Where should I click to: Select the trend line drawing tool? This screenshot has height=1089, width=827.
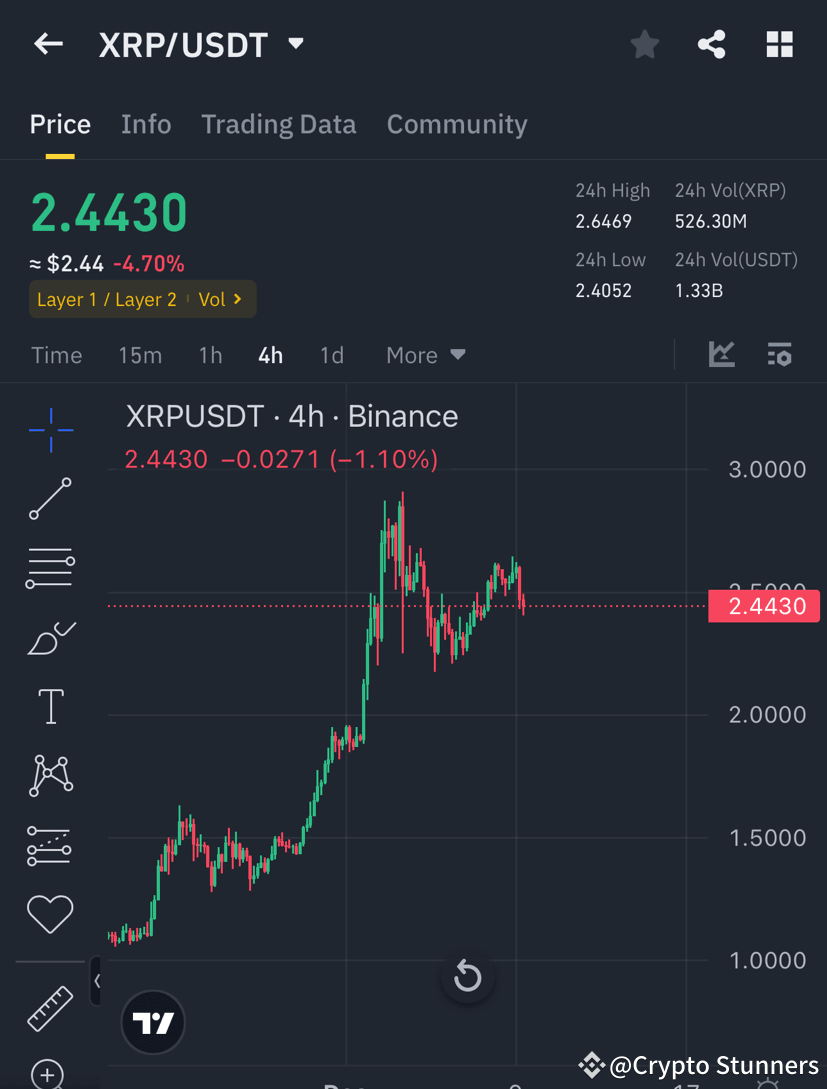point(50,499)
